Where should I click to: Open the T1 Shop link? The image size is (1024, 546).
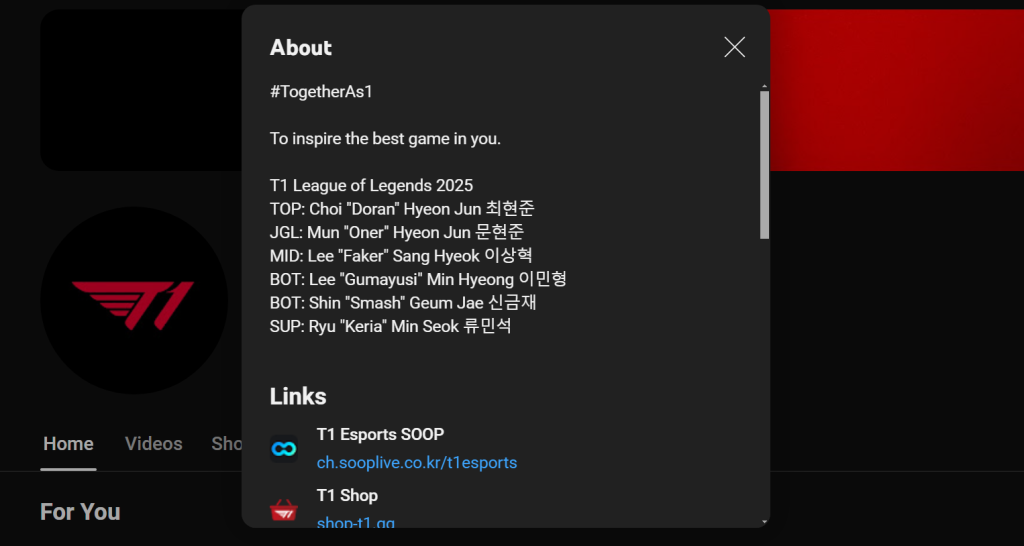[x=355, y=522]
